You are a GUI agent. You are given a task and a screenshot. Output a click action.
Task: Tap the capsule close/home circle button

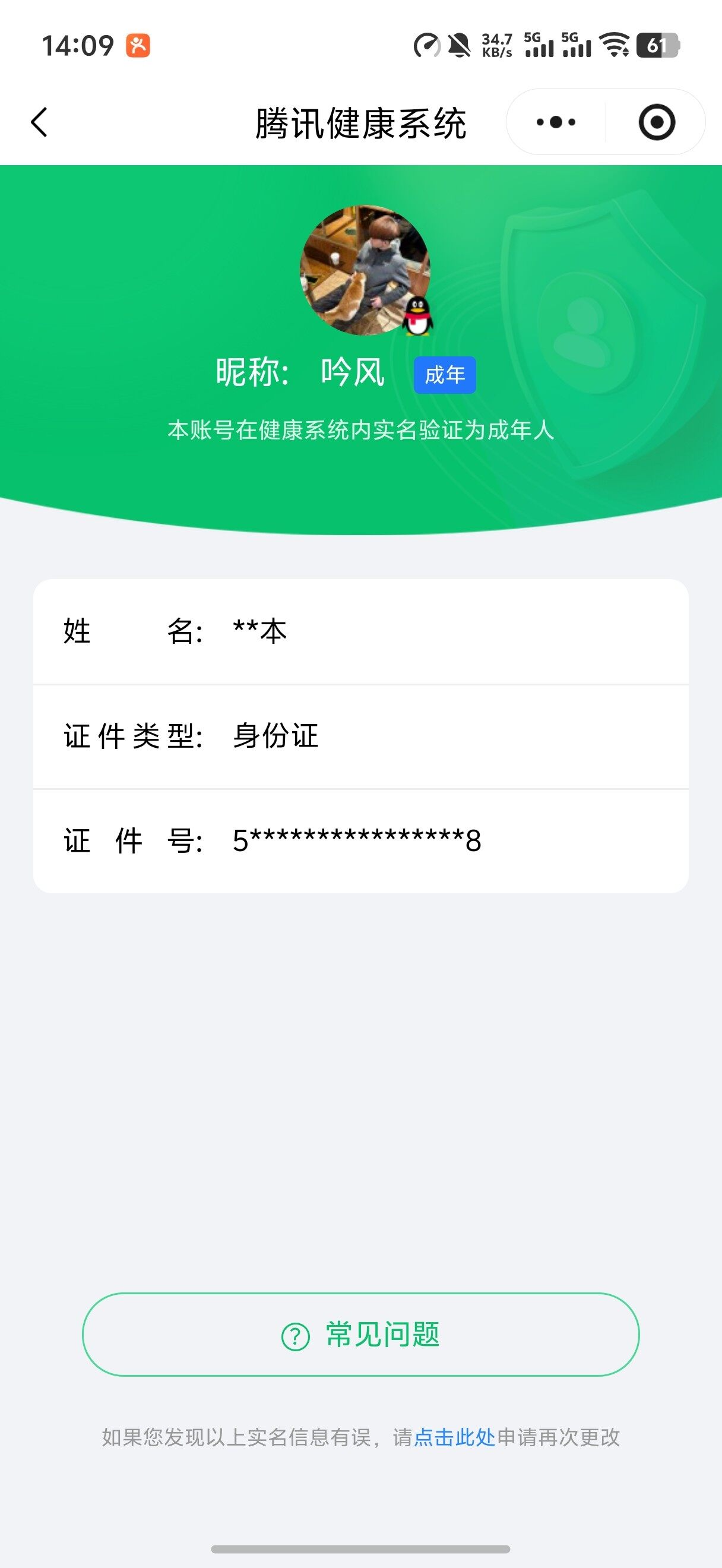[657, 122]
